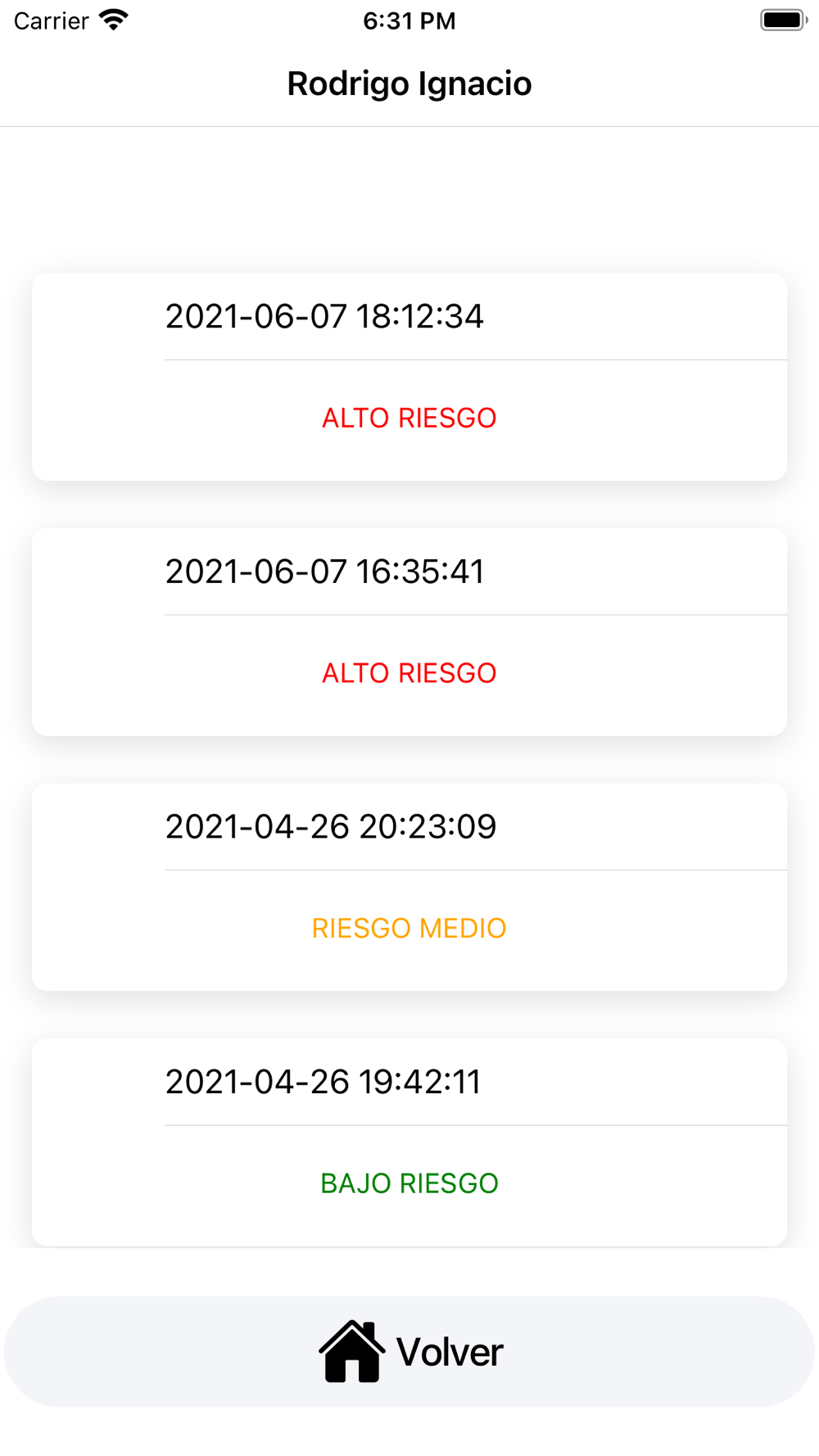This screenshot has width=819, height=1456.
Task: Select the 2021-06-07 16:35:41 record card
Action: (x=409, y=631)
